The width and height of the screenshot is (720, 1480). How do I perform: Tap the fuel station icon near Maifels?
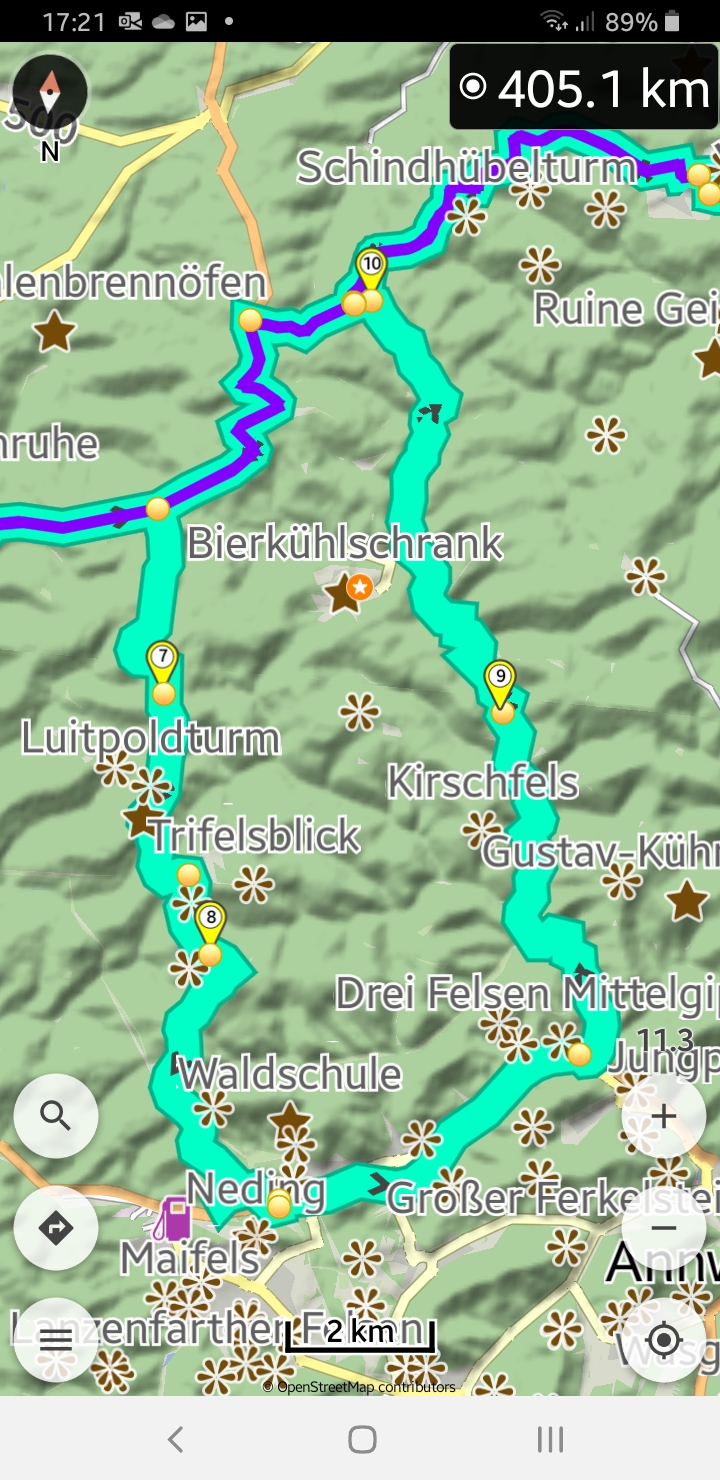(174, 1220)
